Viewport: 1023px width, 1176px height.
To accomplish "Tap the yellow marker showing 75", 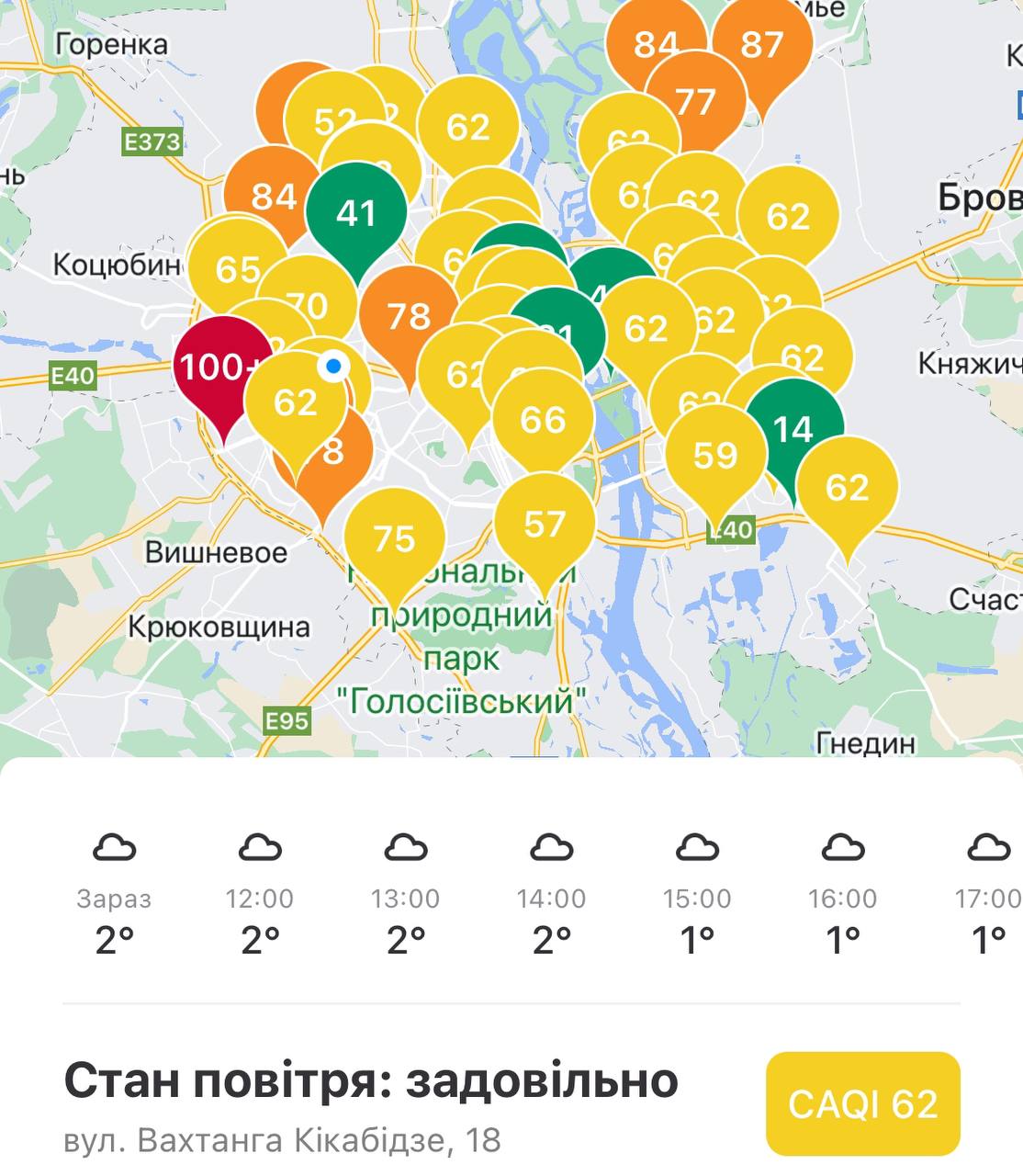I will coord(395,539).
